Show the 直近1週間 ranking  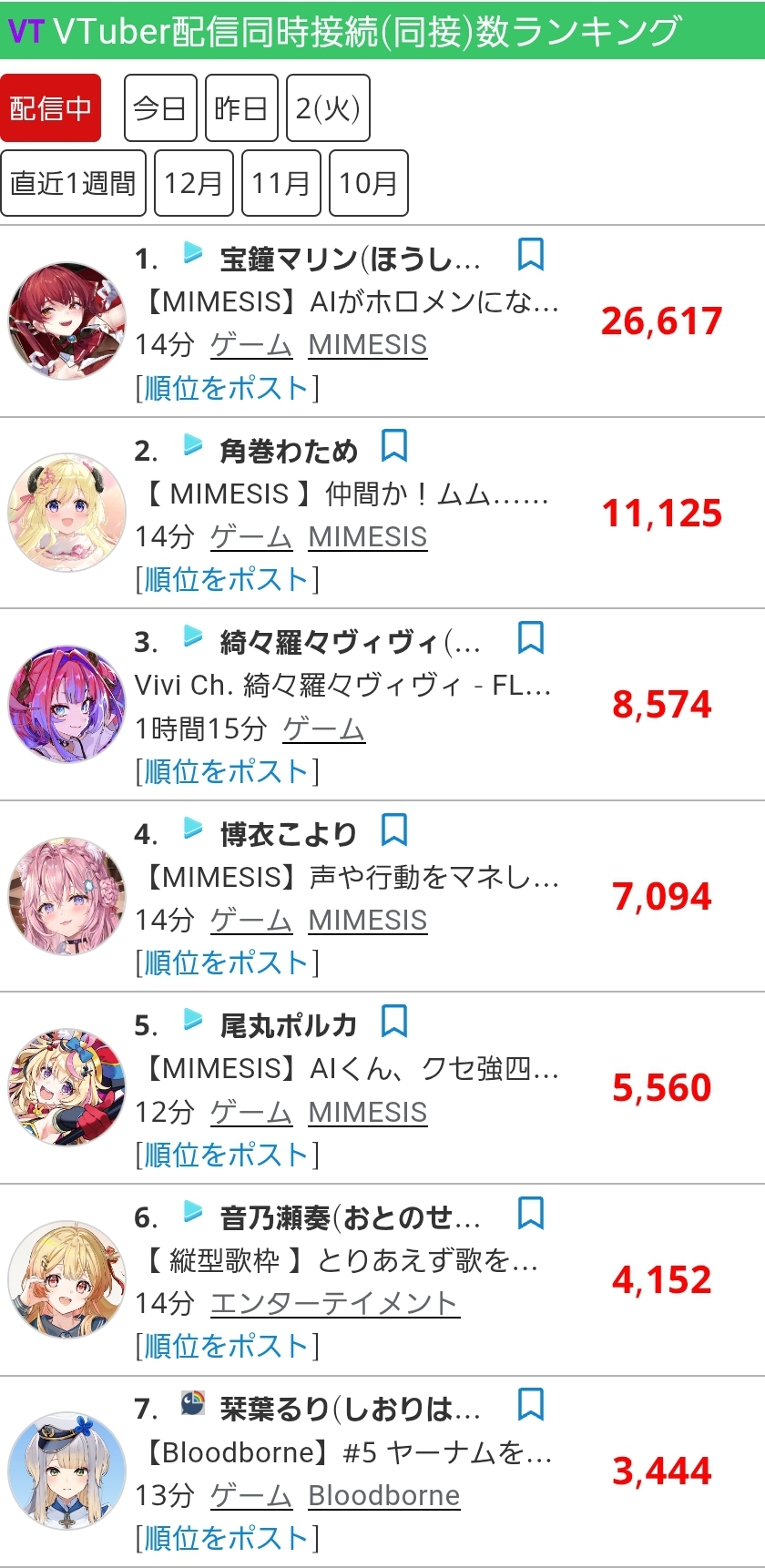(x=73, y=183)
